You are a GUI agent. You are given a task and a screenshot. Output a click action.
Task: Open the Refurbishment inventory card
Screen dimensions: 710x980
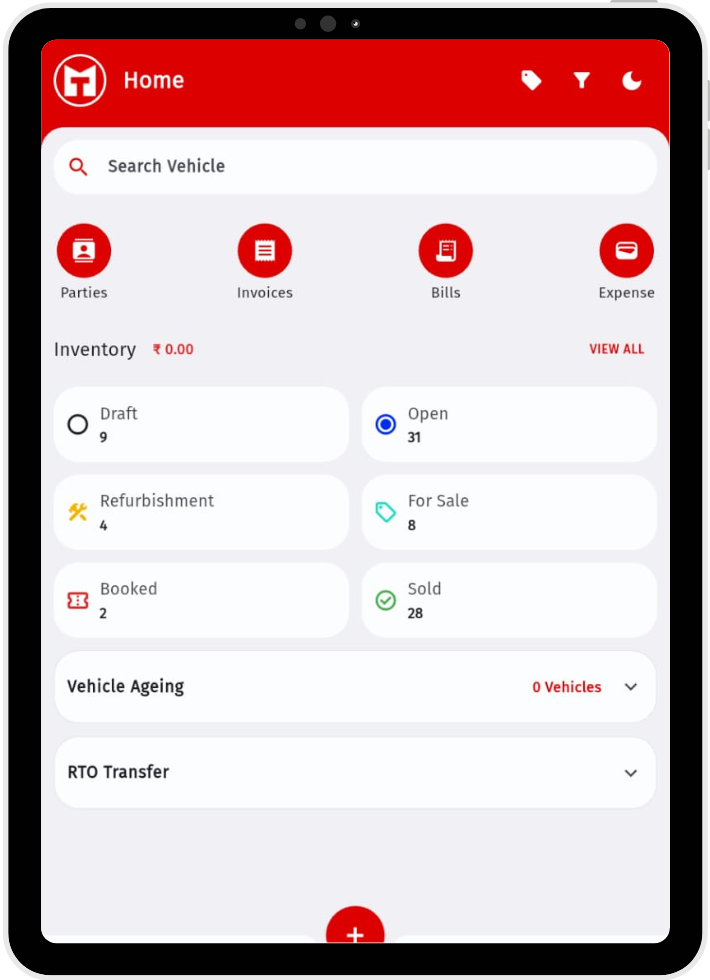tap(201, 512)
